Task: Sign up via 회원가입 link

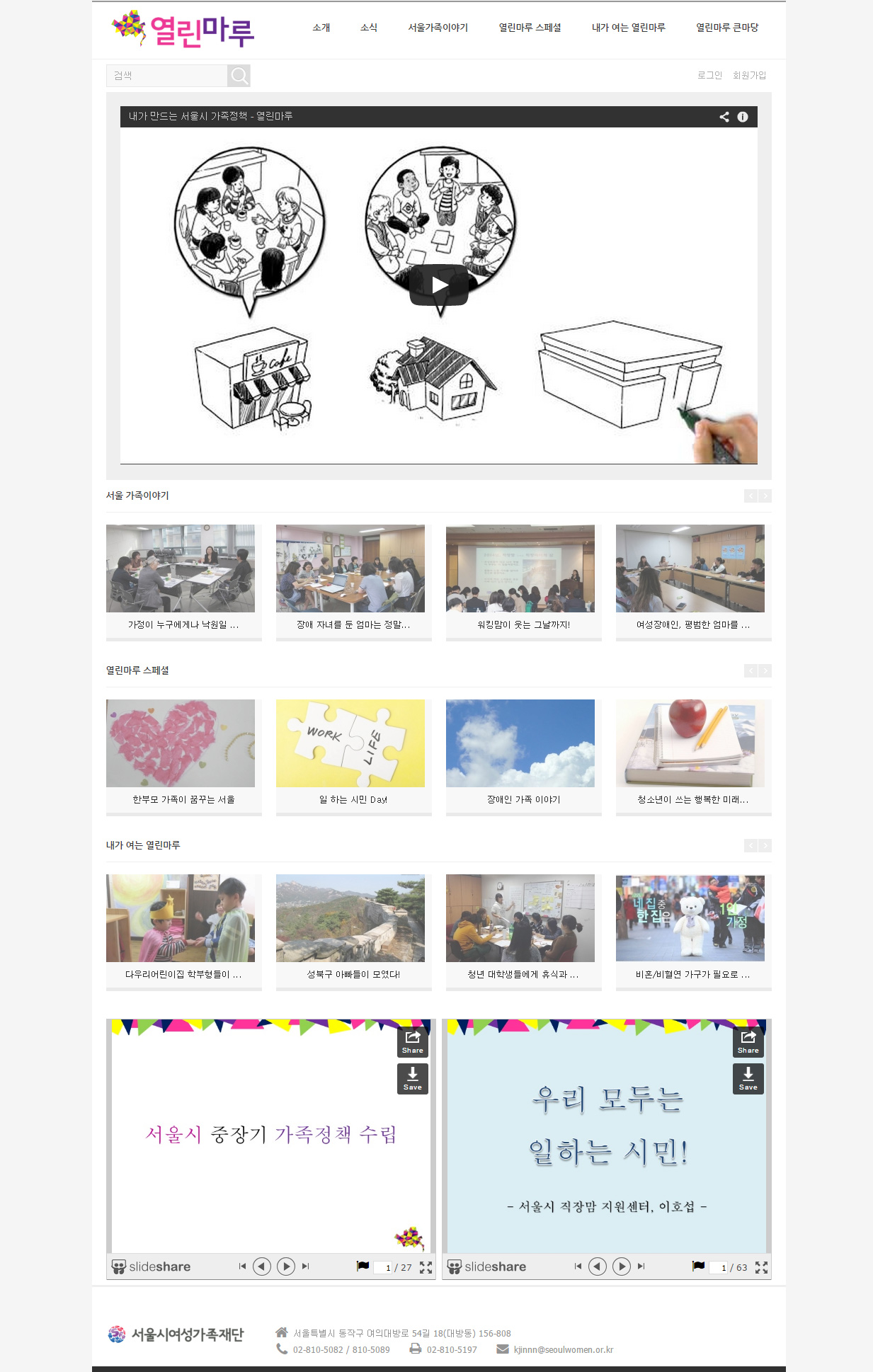Action: pos(749,75)
